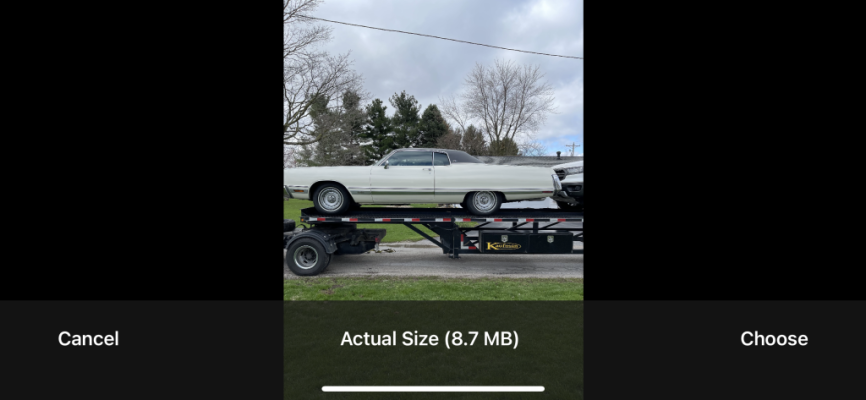This screenshot has width=866, height=400.
Task: Confirm the photo with Choose
Action: 773,339
